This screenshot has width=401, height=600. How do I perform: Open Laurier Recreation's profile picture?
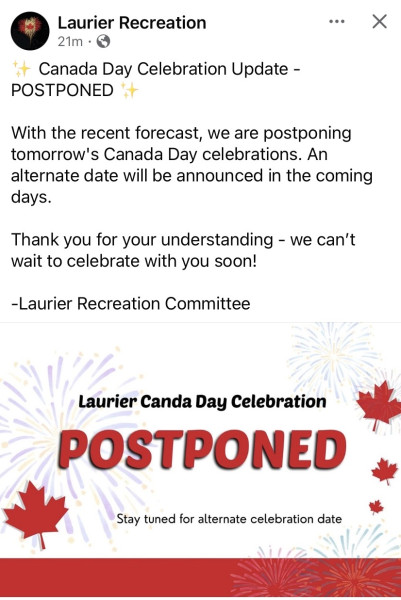coord(30,31)
